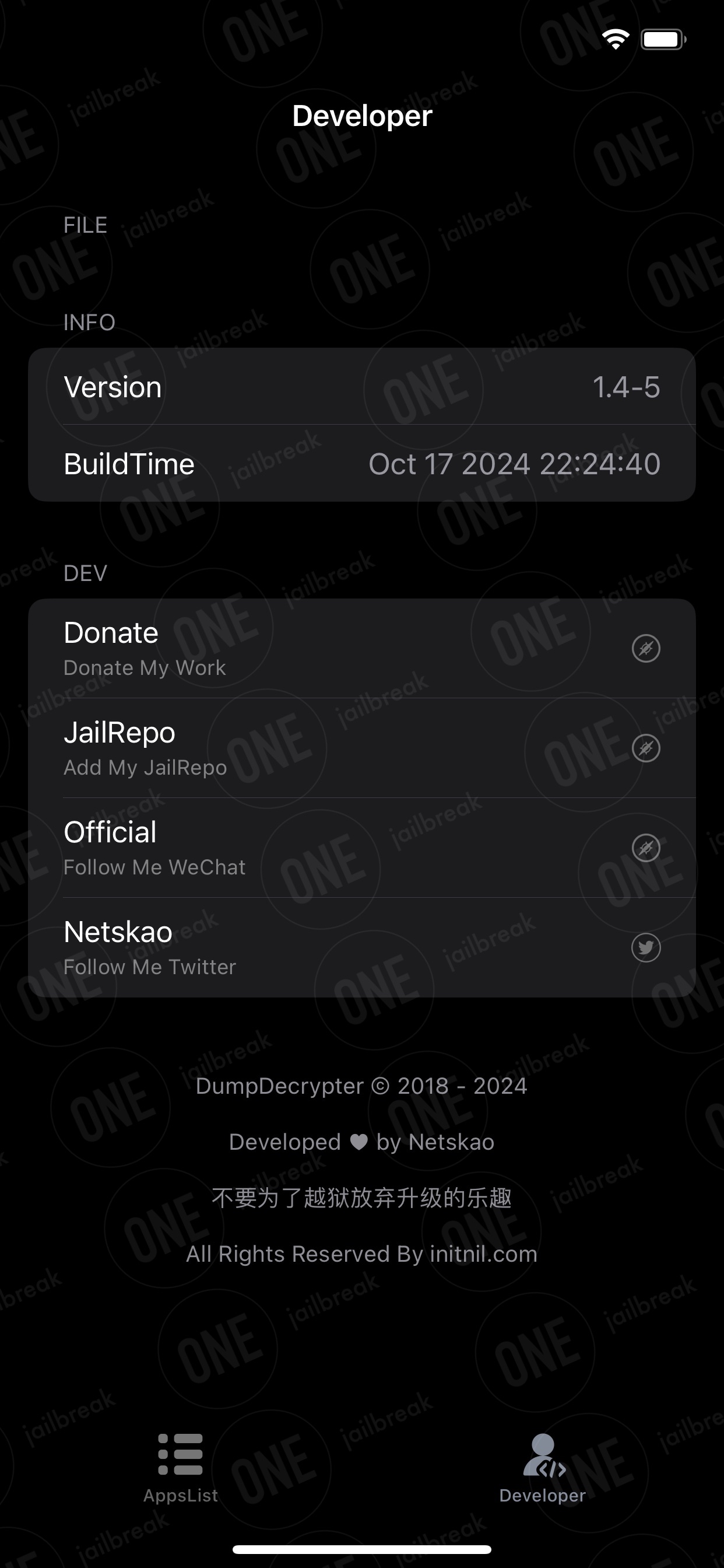Select the Developer tab
The image size is (724, 1568).
tap(543, 1468)
